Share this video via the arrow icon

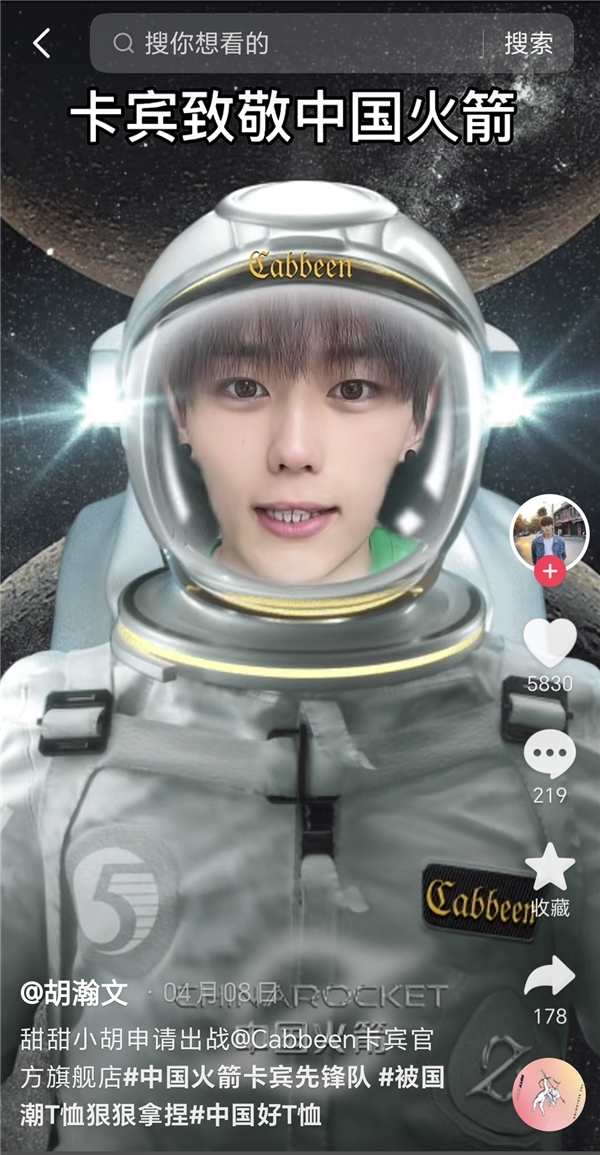pyautogui.click(x=549, y=977)
